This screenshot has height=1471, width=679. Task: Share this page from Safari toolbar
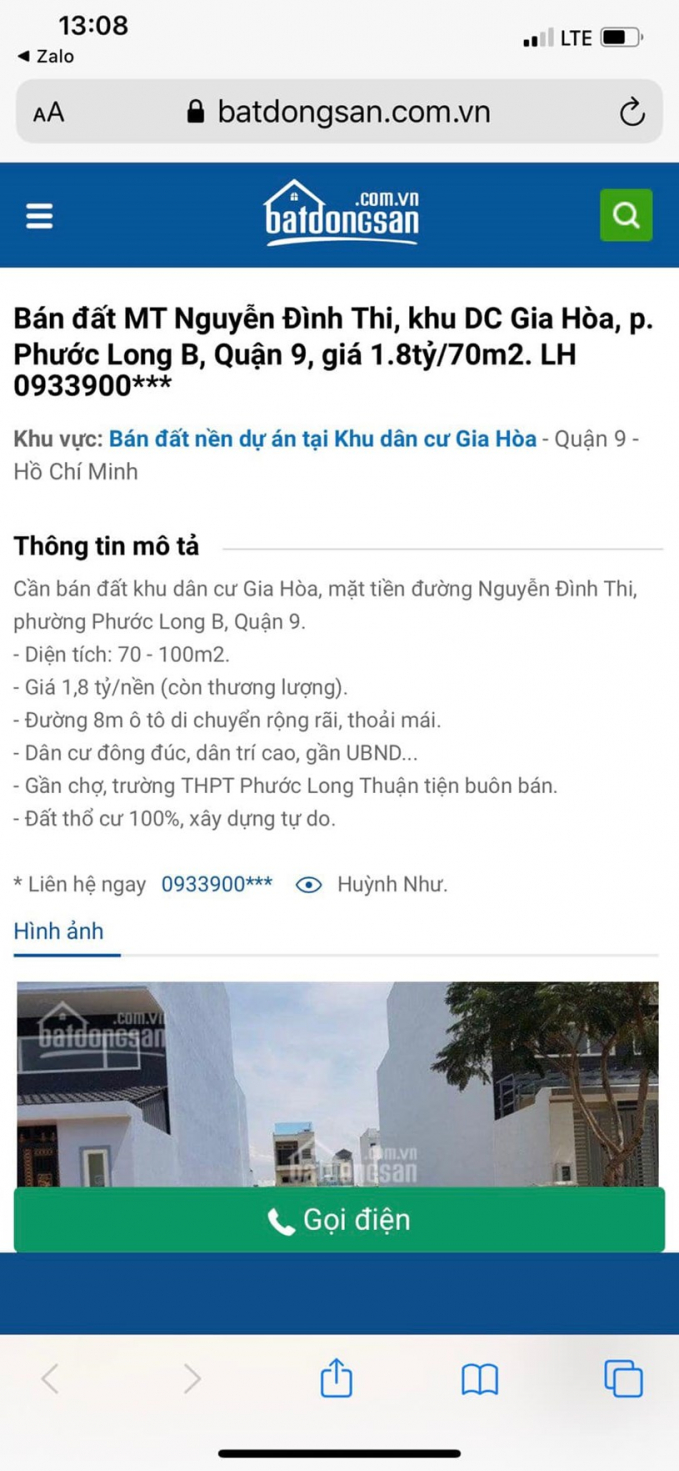[x=336, y=1379]
